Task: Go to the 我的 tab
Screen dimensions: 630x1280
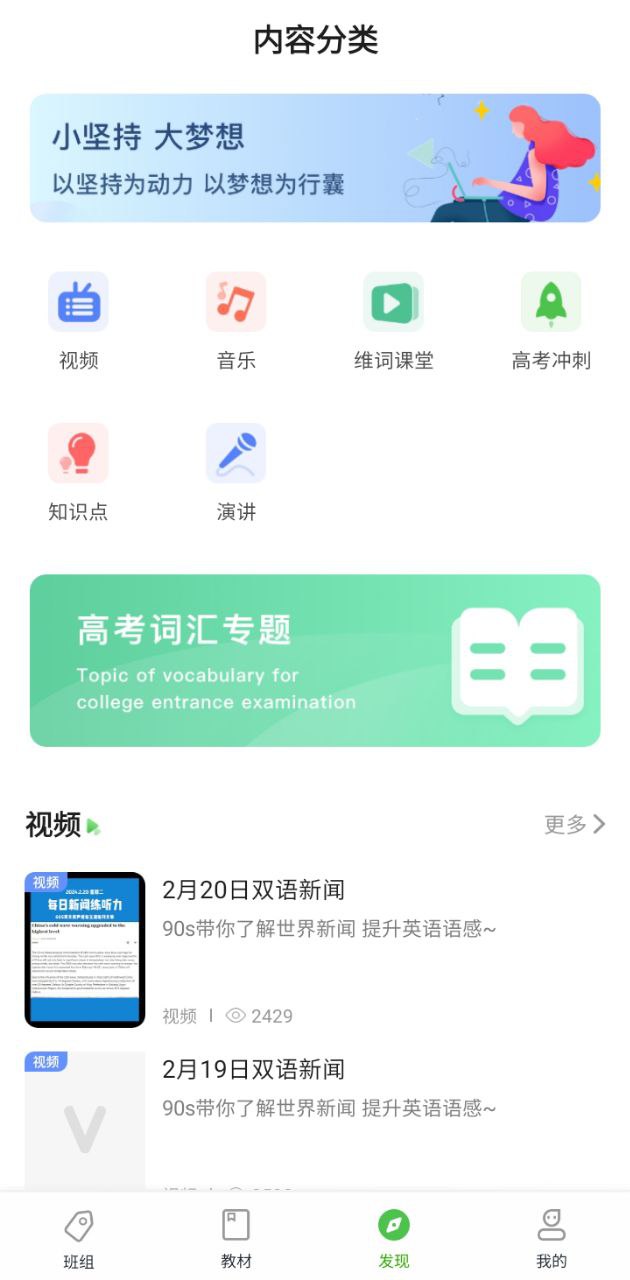Action: (551, 1238)
